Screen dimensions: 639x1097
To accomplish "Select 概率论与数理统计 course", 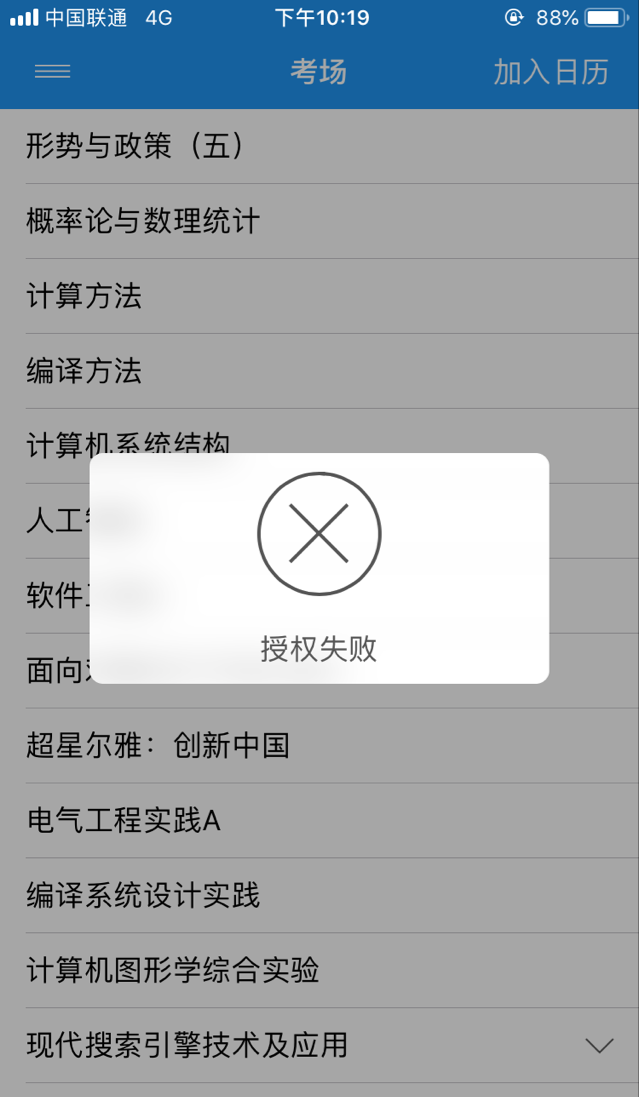I will [319, 221].
